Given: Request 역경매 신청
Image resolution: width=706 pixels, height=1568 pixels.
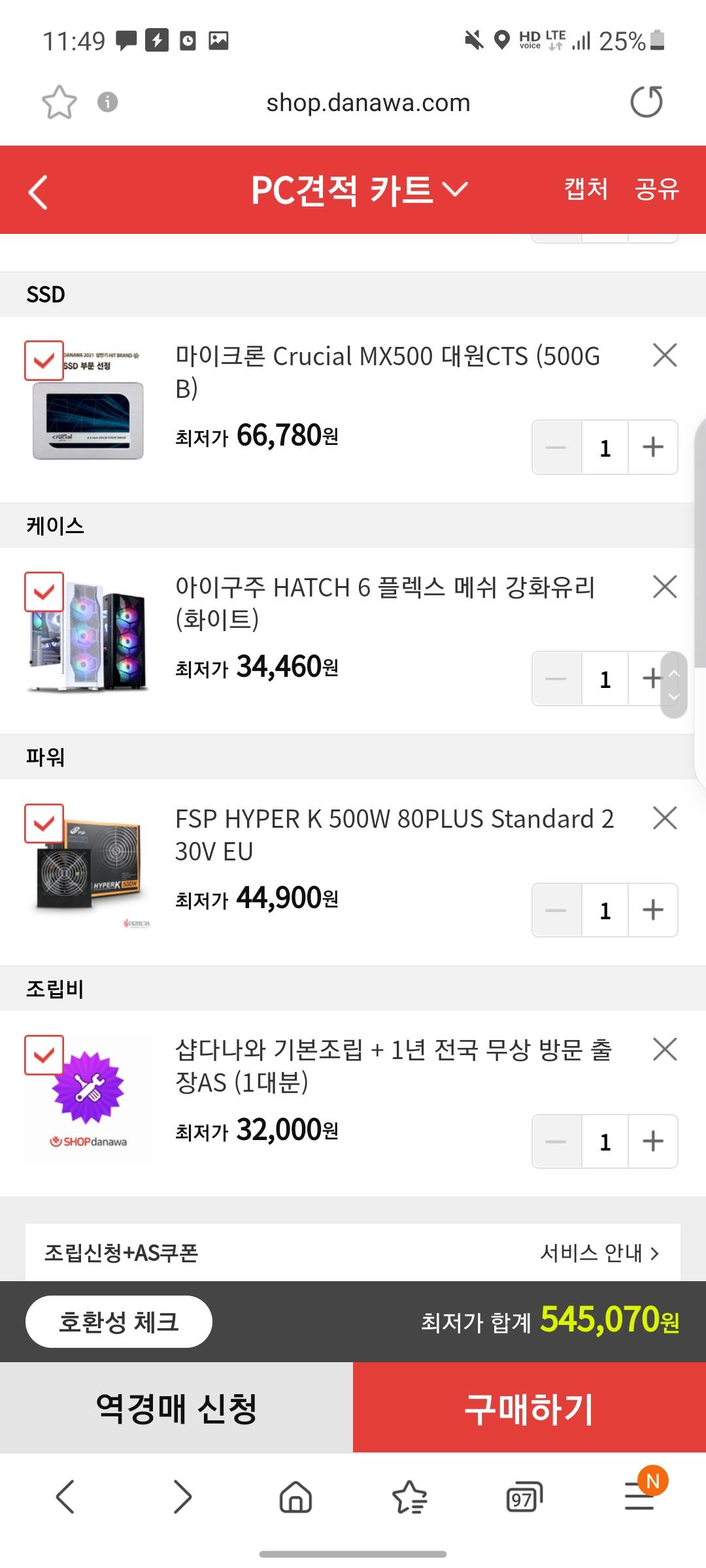Looking at the screenshot, I should [176, 1408].
